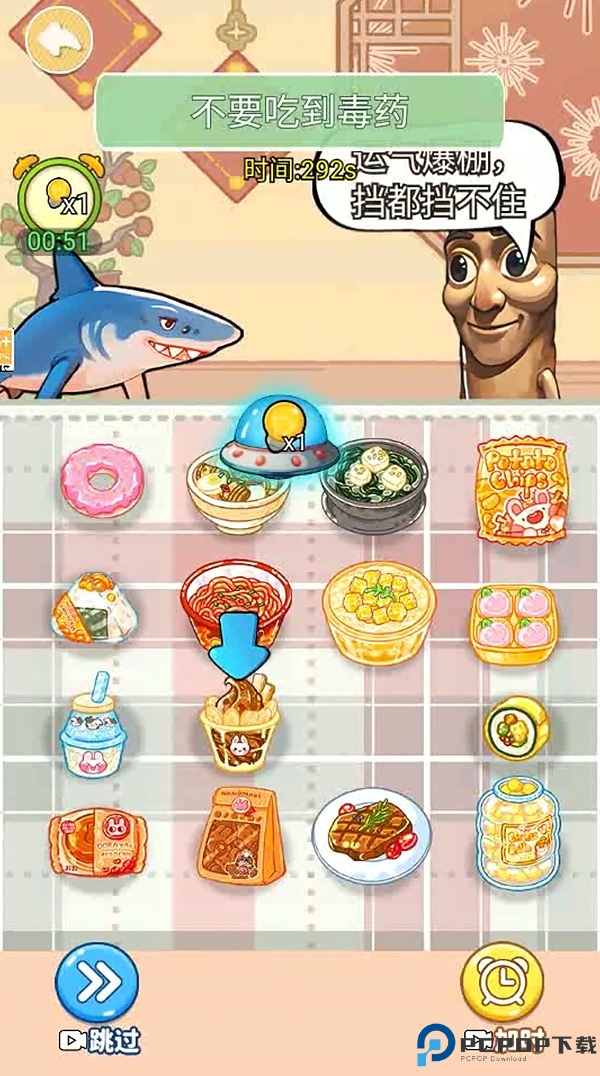
Task: Choose the sushi roll
Action: [x=517, y=728]
